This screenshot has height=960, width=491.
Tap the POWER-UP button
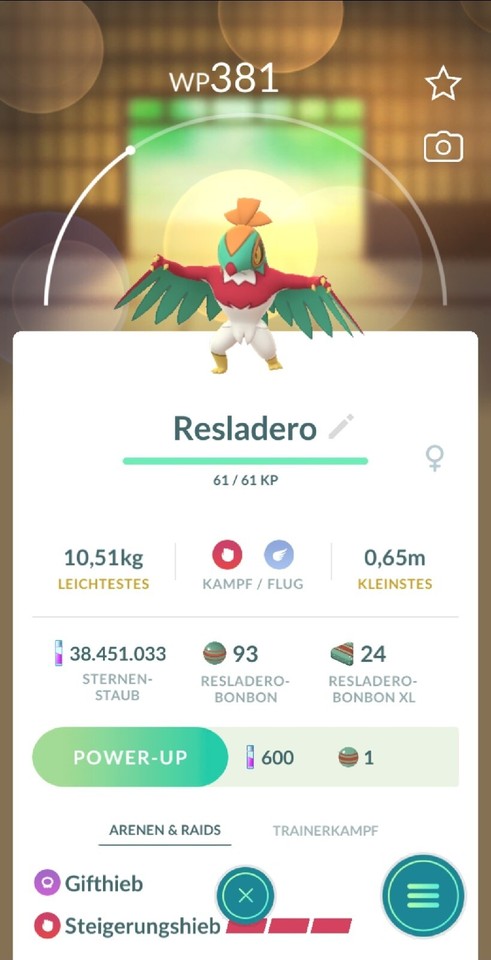(130, 757)
